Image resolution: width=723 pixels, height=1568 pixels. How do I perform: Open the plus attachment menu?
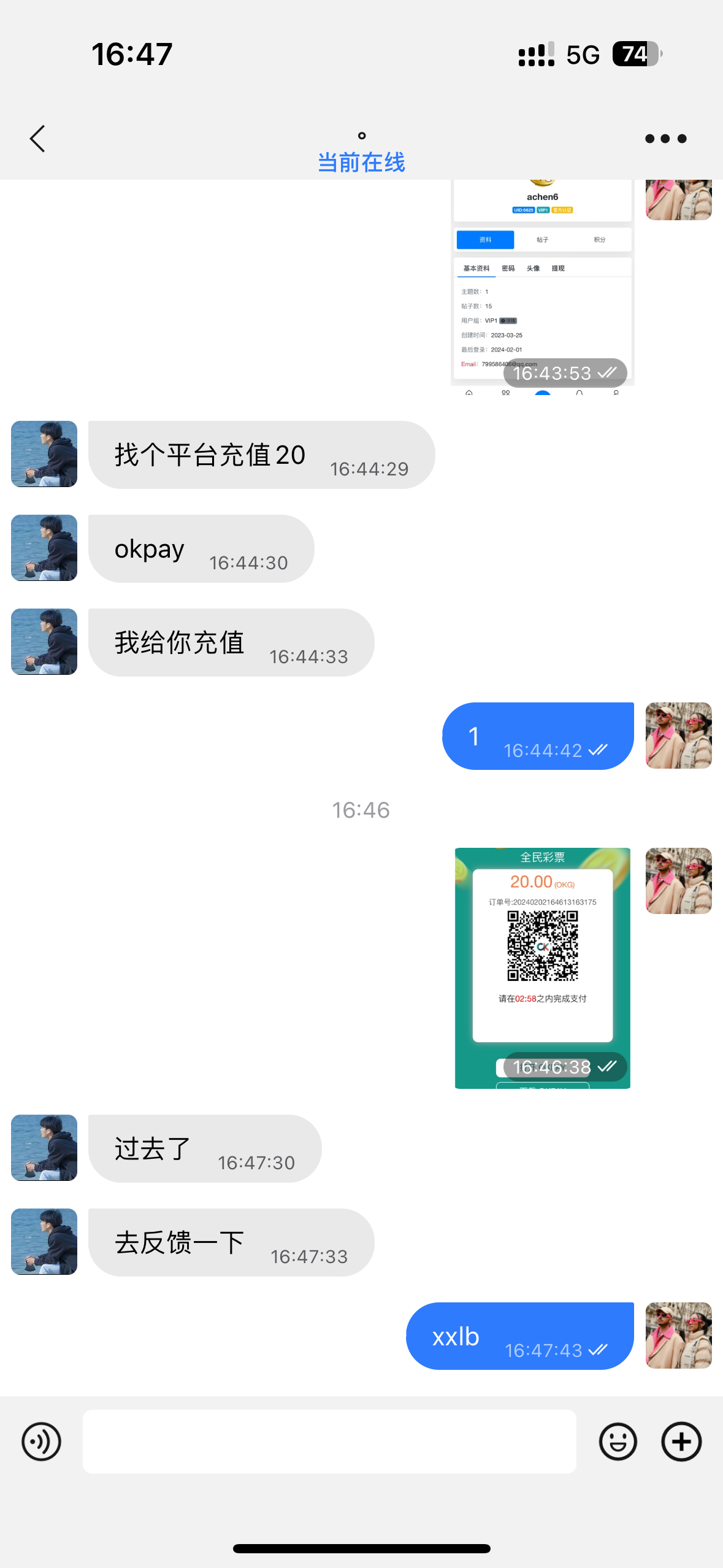(681, 1441)
